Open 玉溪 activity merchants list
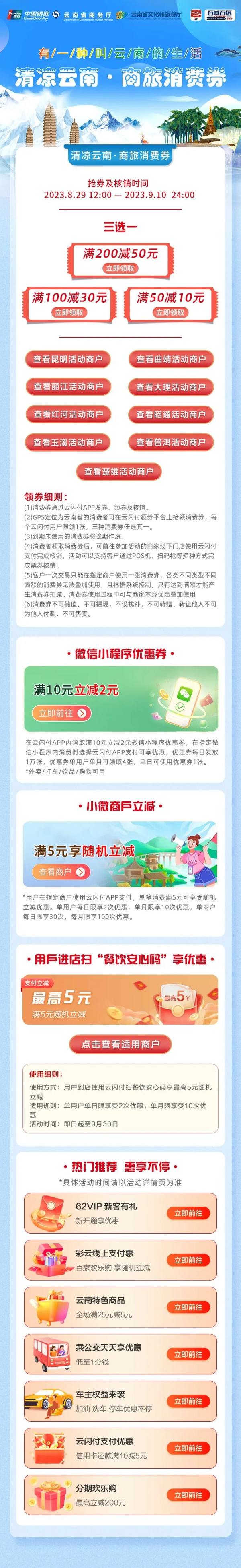 coord(68,443)
